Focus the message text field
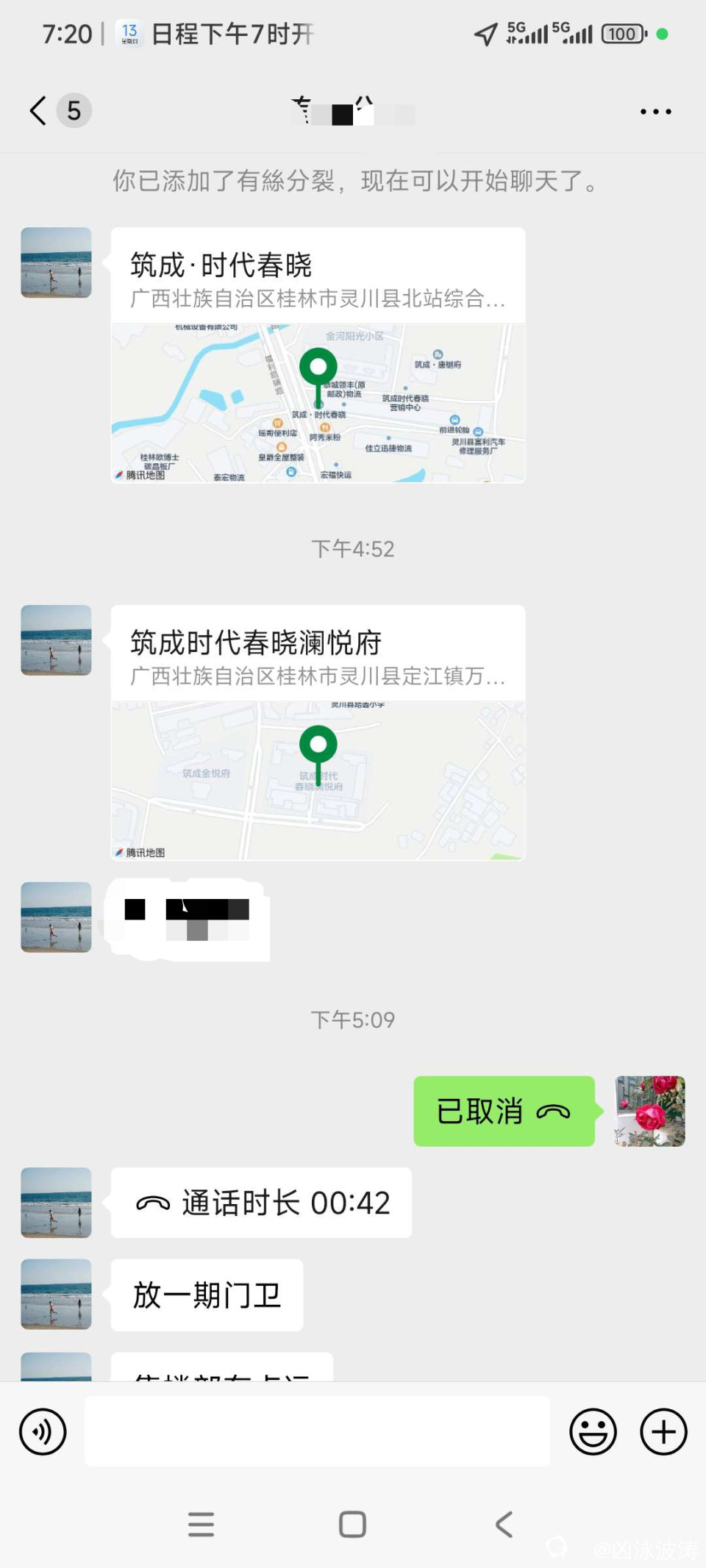This screenshot has height=1568, width=706. pyautogui.click(x=318, y=1432)
